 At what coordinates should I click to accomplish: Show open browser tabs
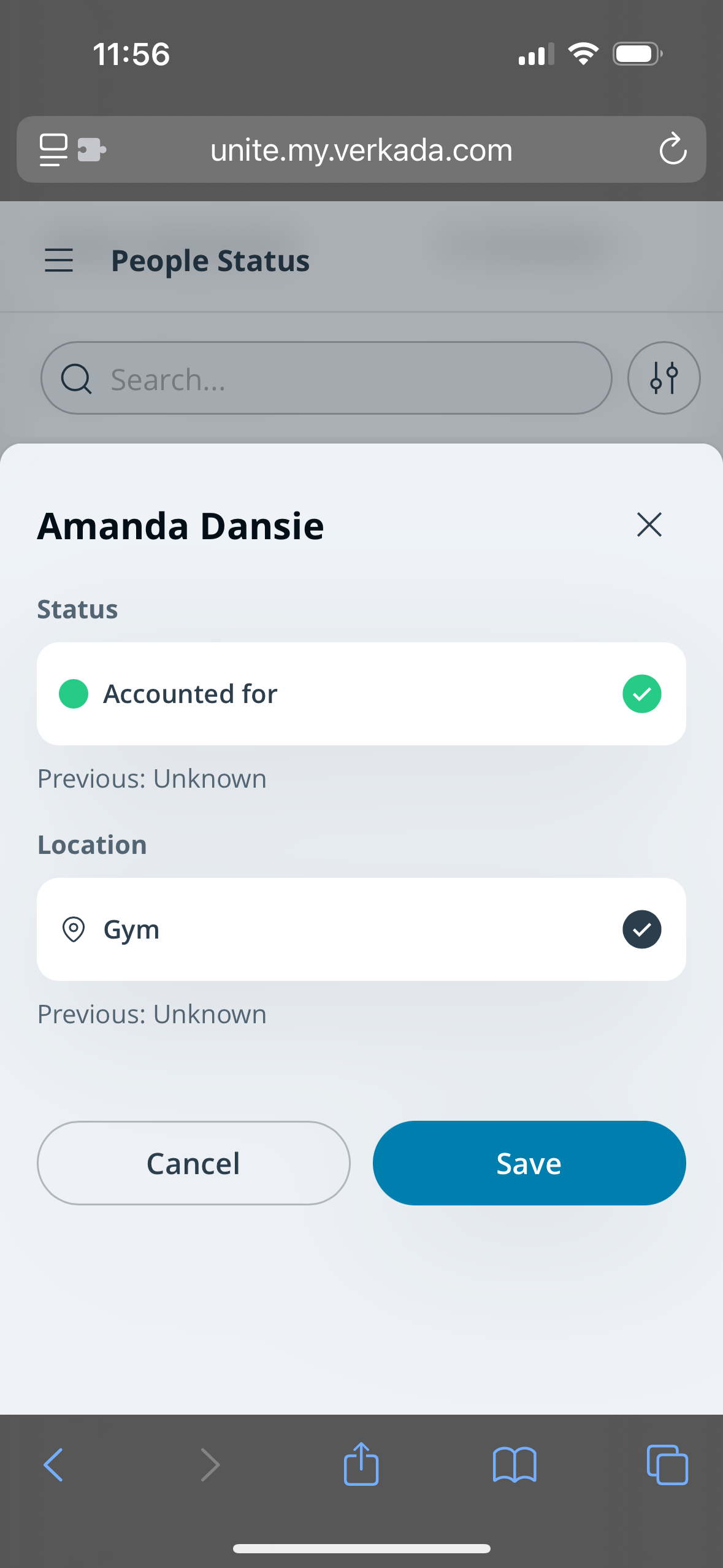[667, 1465]
